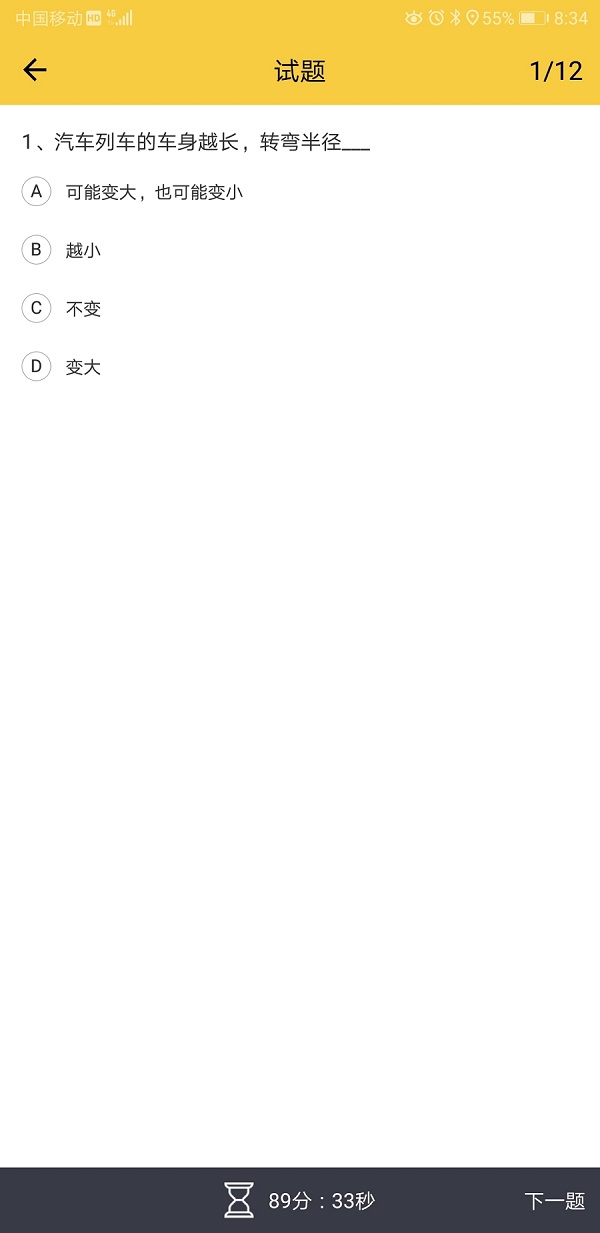Go to next question via 下一题
This screenshot has width=600, height=1233.
pos(554,1201)
